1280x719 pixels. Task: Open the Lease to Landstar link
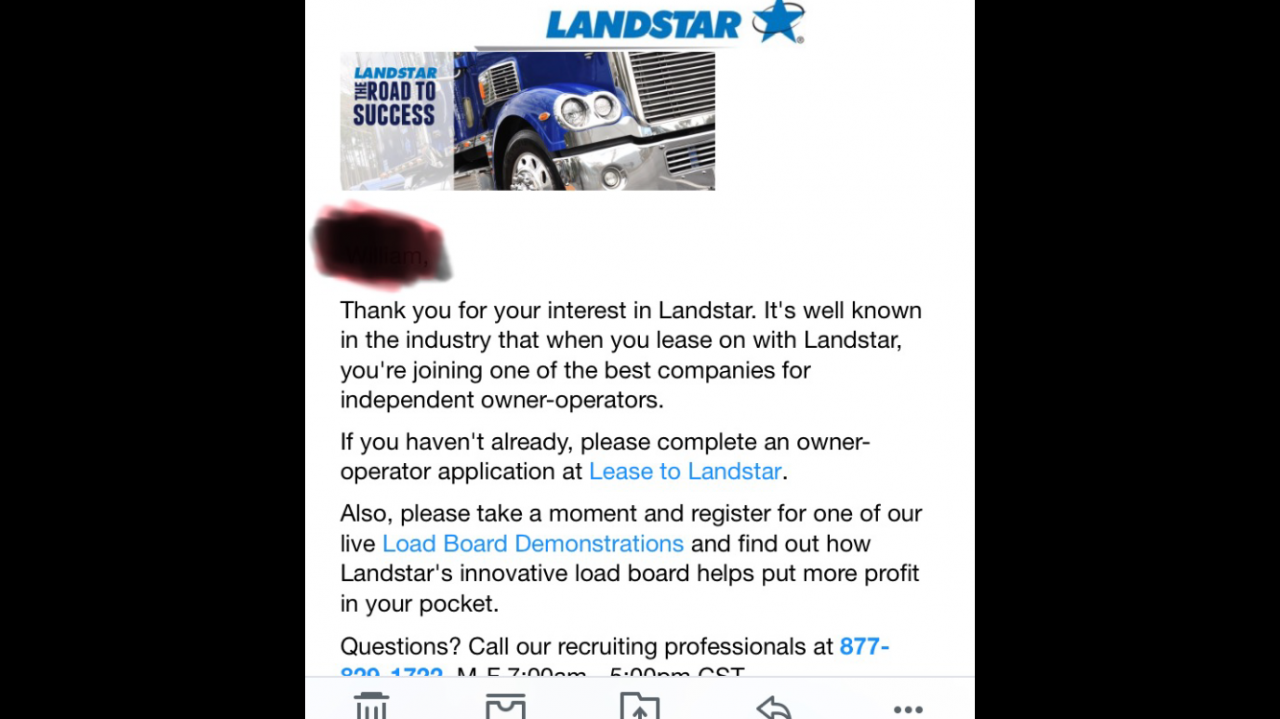684,471
